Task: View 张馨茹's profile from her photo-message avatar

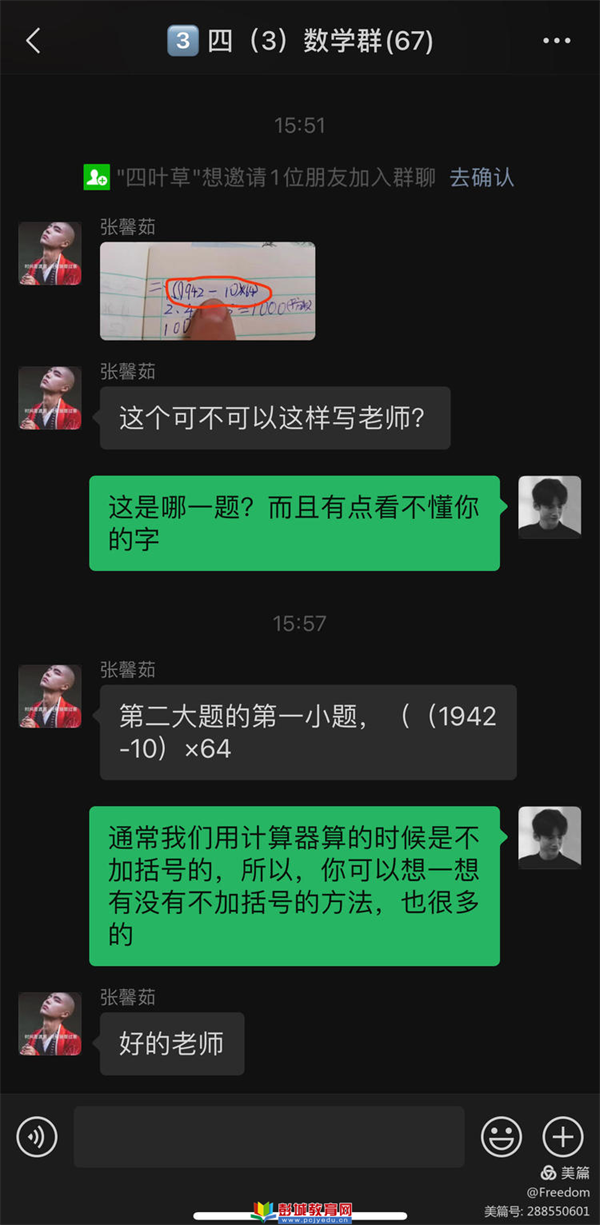Action: (50, 254)
